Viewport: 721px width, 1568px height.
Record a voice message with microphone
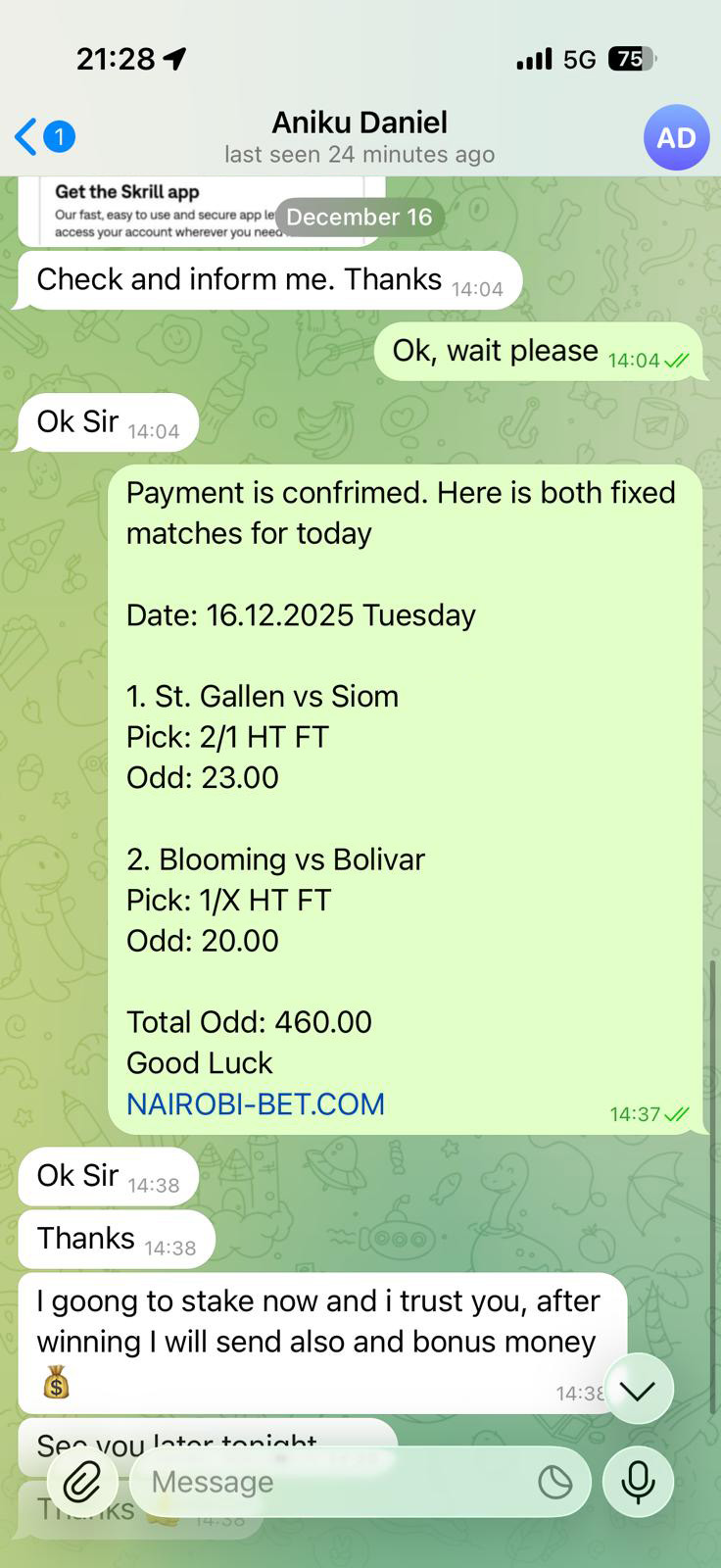(x=638, y=1482)
